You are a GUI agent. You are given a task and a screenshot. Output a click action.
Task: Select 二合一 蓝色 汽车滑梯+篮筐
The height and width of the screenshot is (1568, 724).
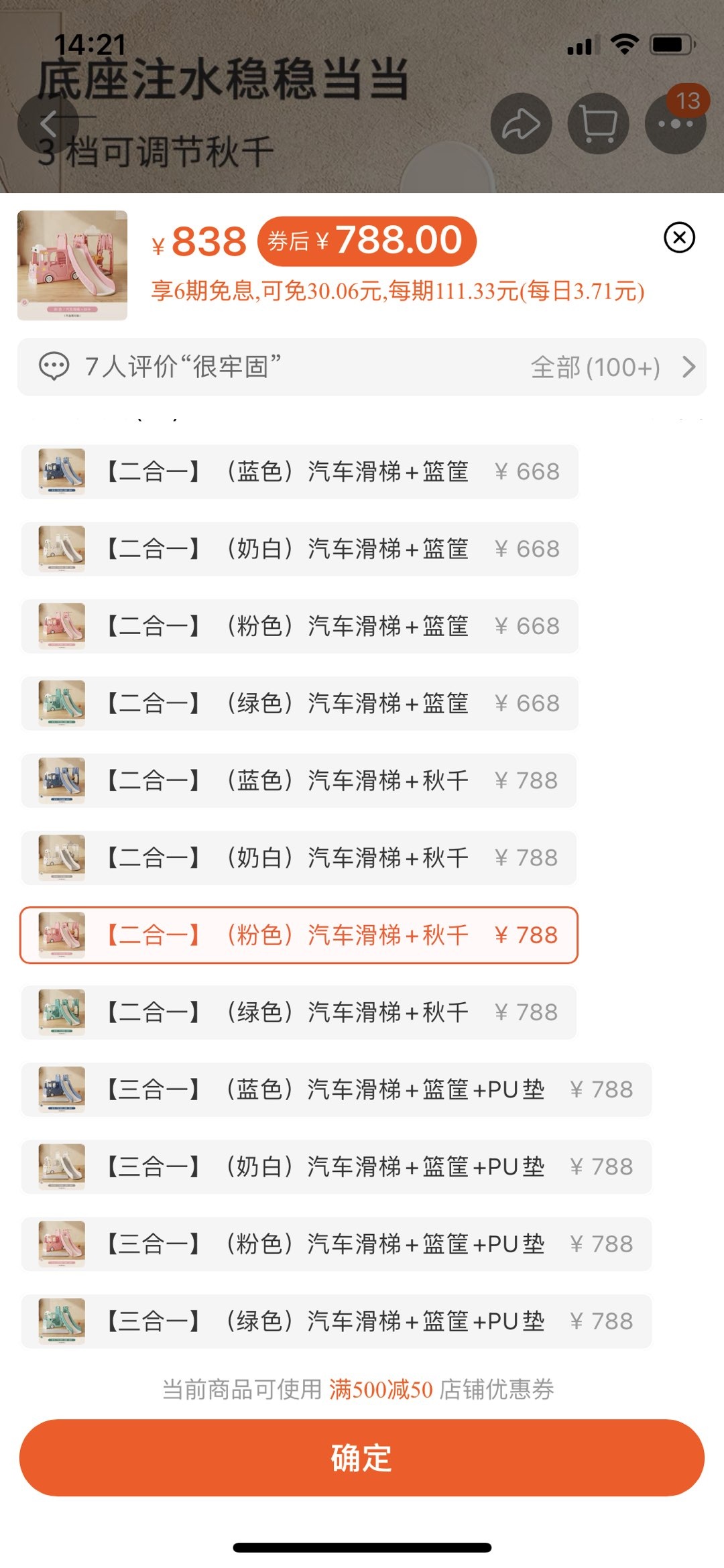[x=300, y=472]
